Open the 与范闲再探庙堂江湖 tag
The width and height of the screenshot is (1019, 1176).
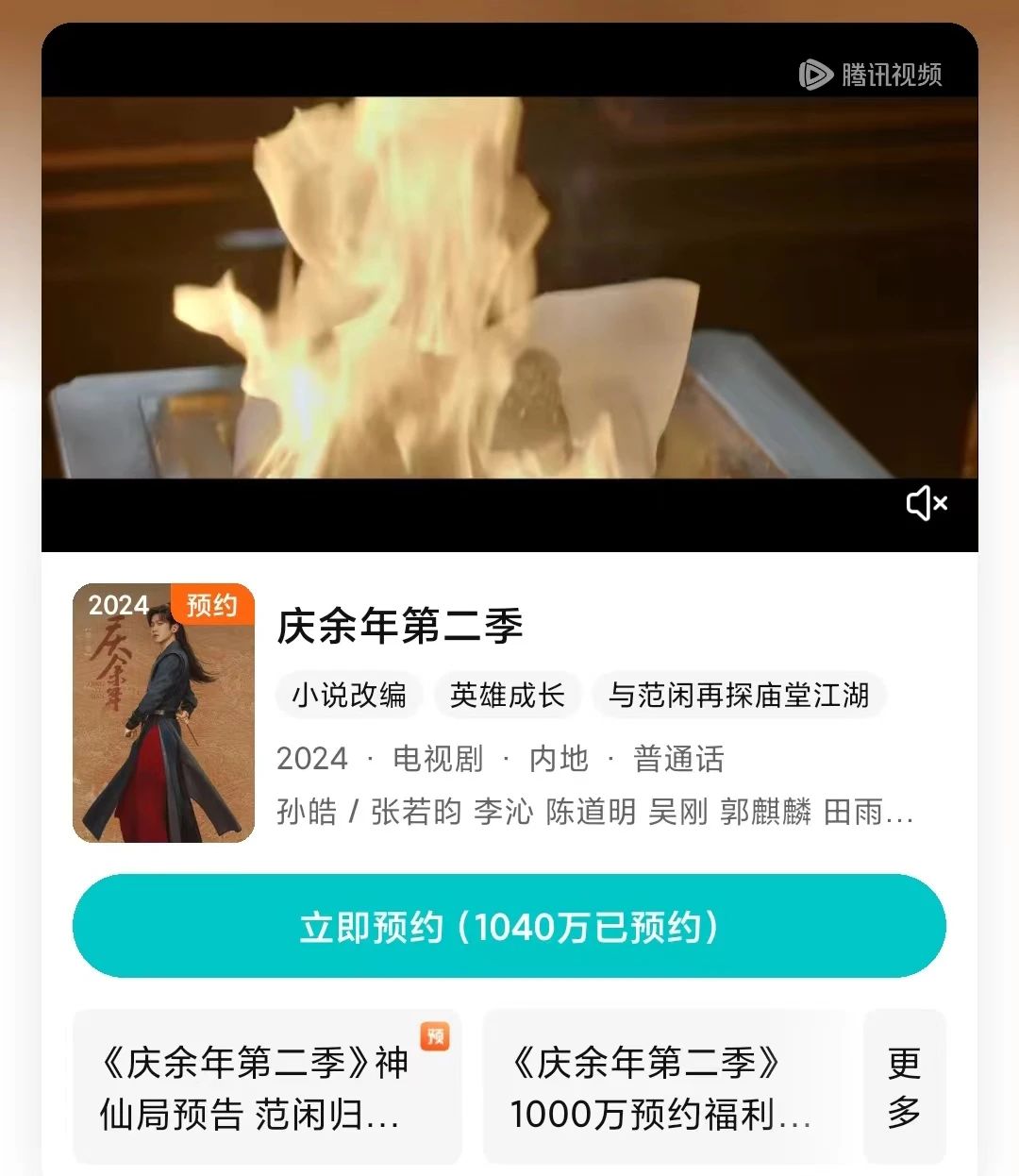coord(738,696)
